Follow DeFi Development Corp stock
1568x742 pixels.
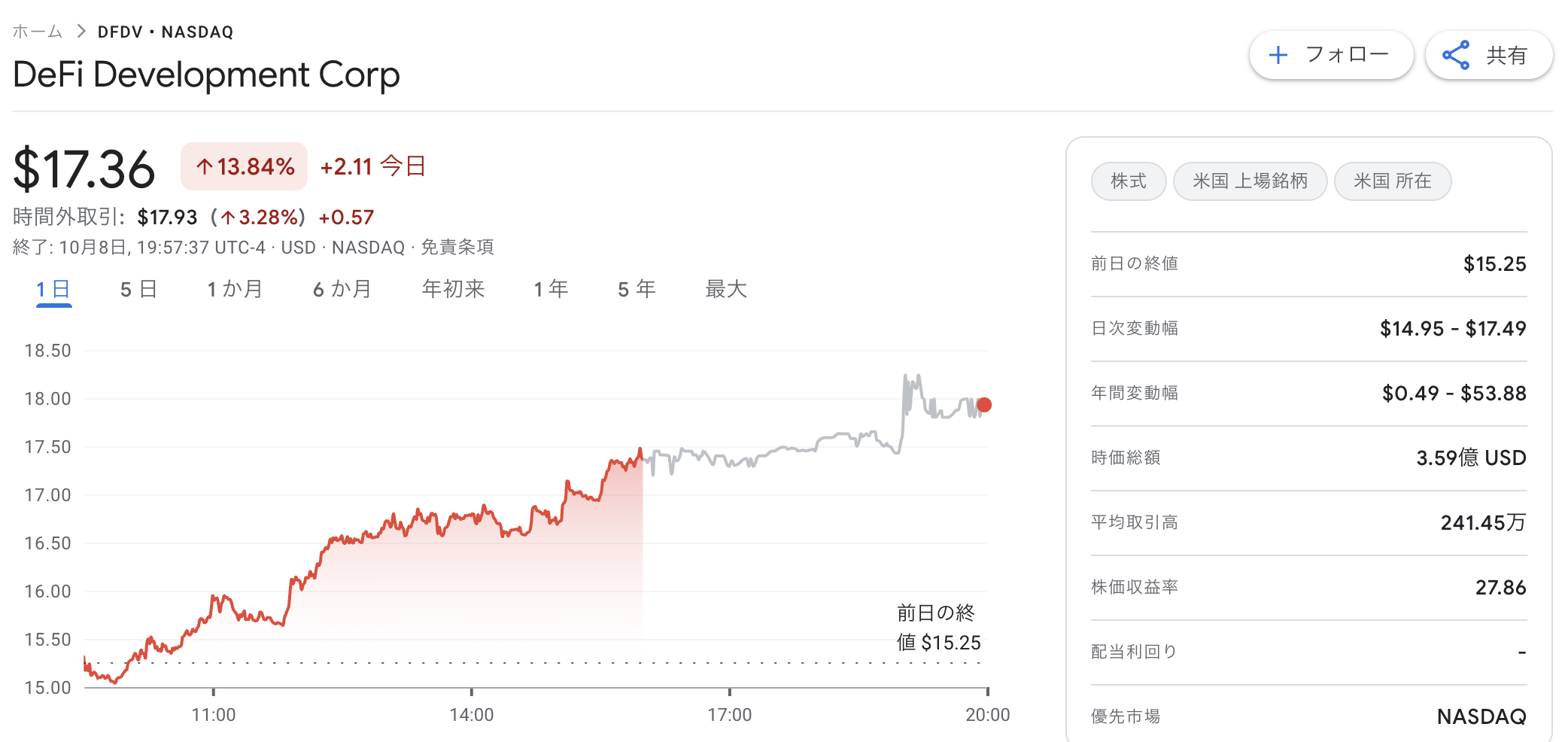[x=1330, y=55]
